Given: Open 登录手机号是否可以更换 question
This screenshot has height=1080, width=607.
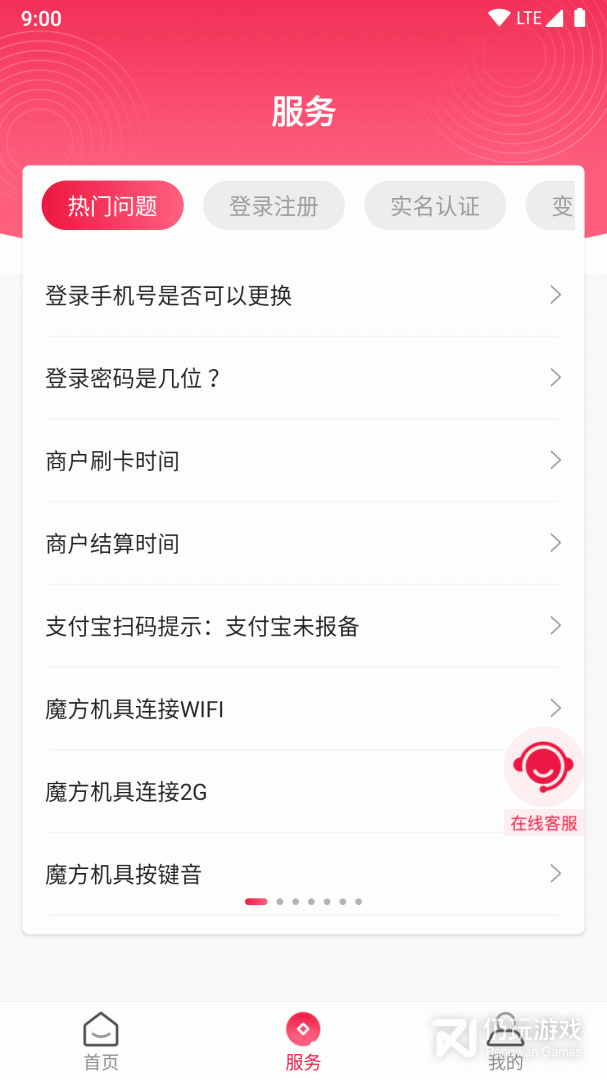Looking at the screenshot, I should [x=300, y=295].
